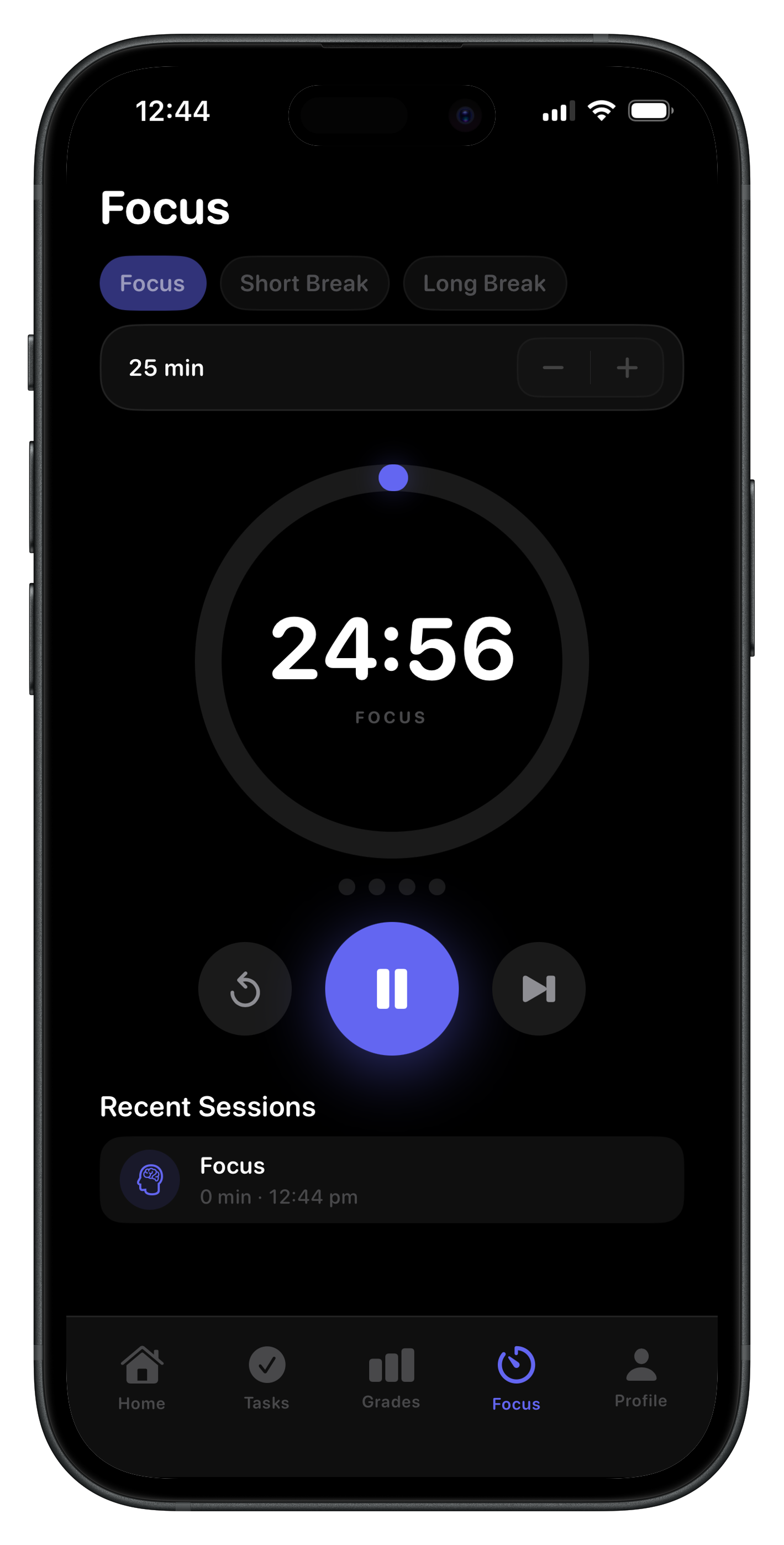Skip to the next session
The width and height of the screenshot is (784, 1545).
point(538,990)
